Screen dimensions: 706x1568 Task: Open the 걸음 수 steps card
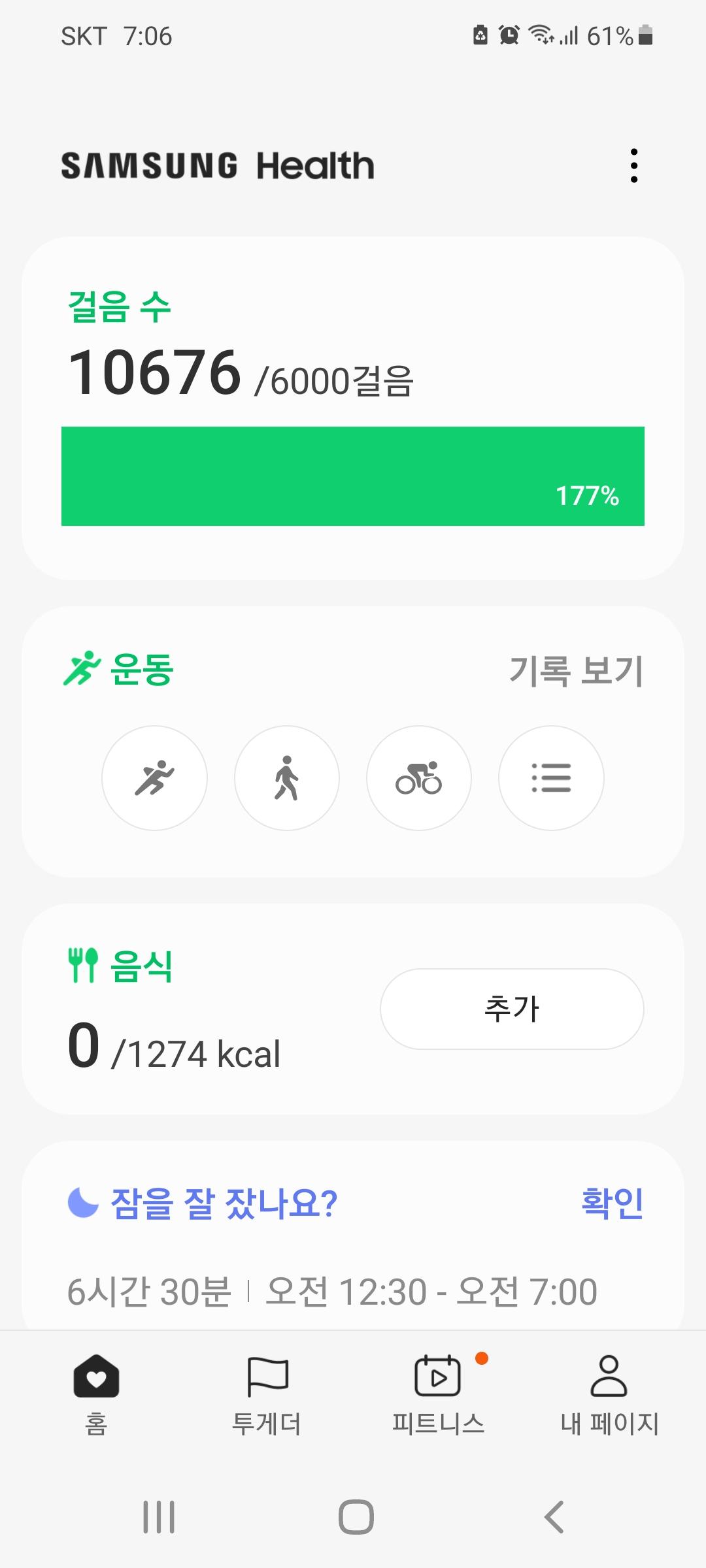(353, 408)
